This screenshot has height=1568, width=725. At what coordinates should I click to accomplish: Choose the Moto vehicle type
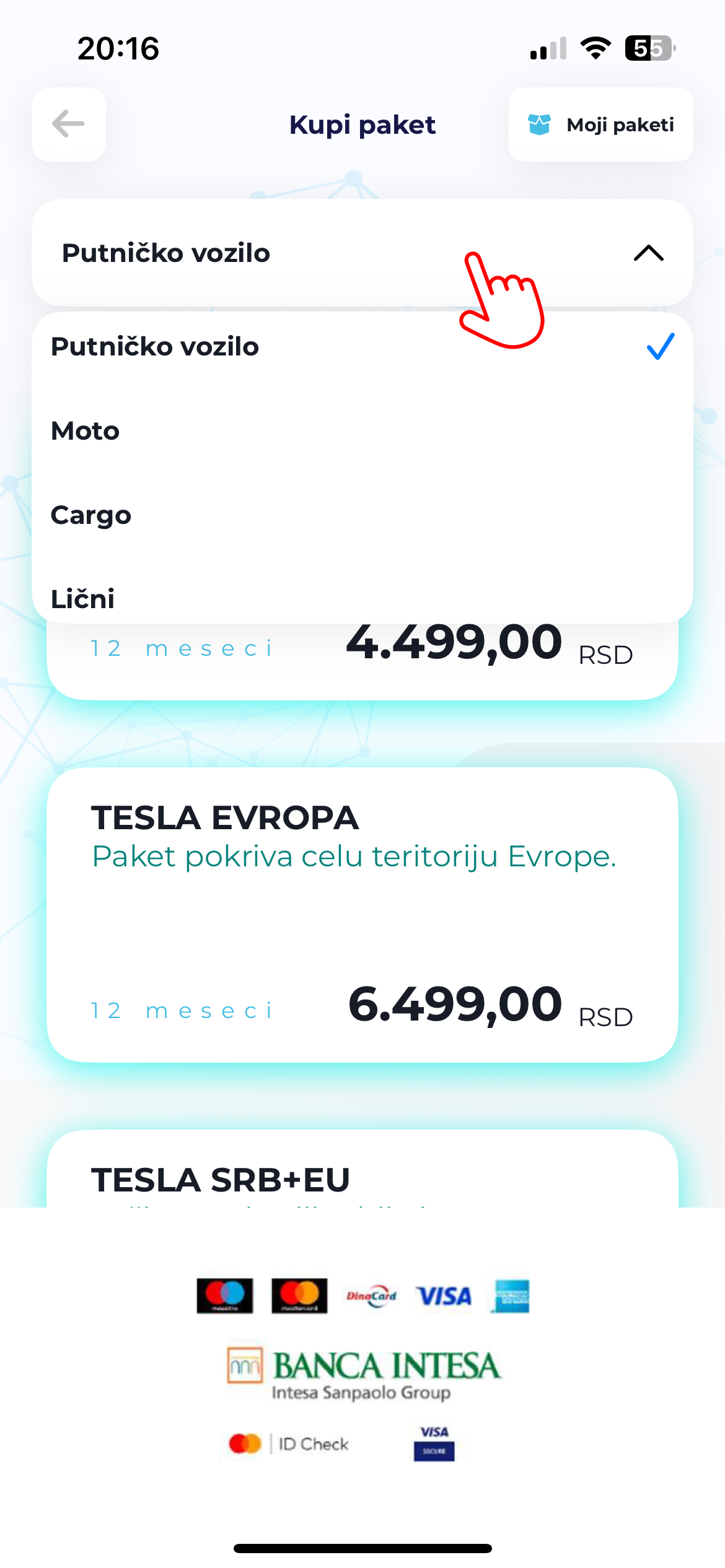tap(362, 430)
